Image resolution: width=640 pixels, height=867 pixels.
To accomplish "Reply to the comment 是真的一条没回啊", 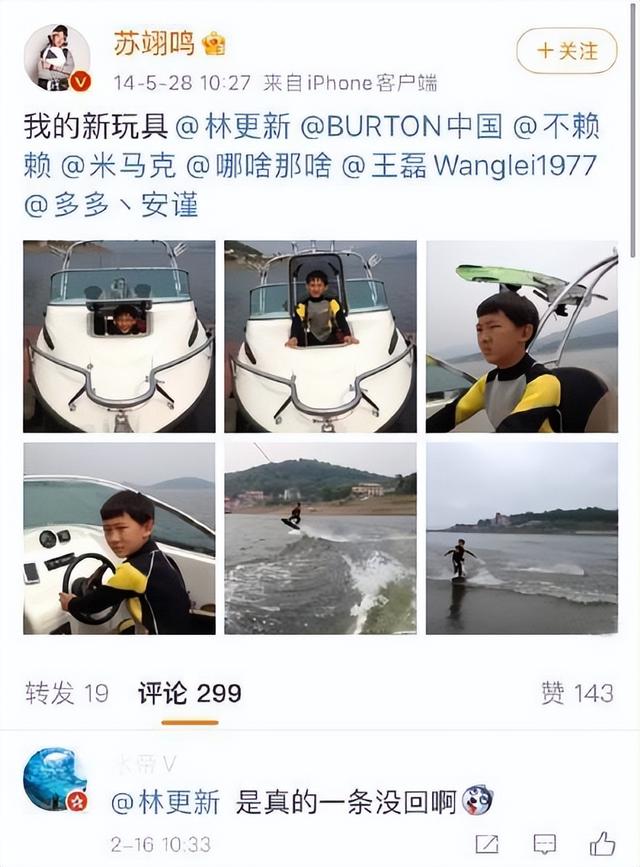I will tap(544, 843).
